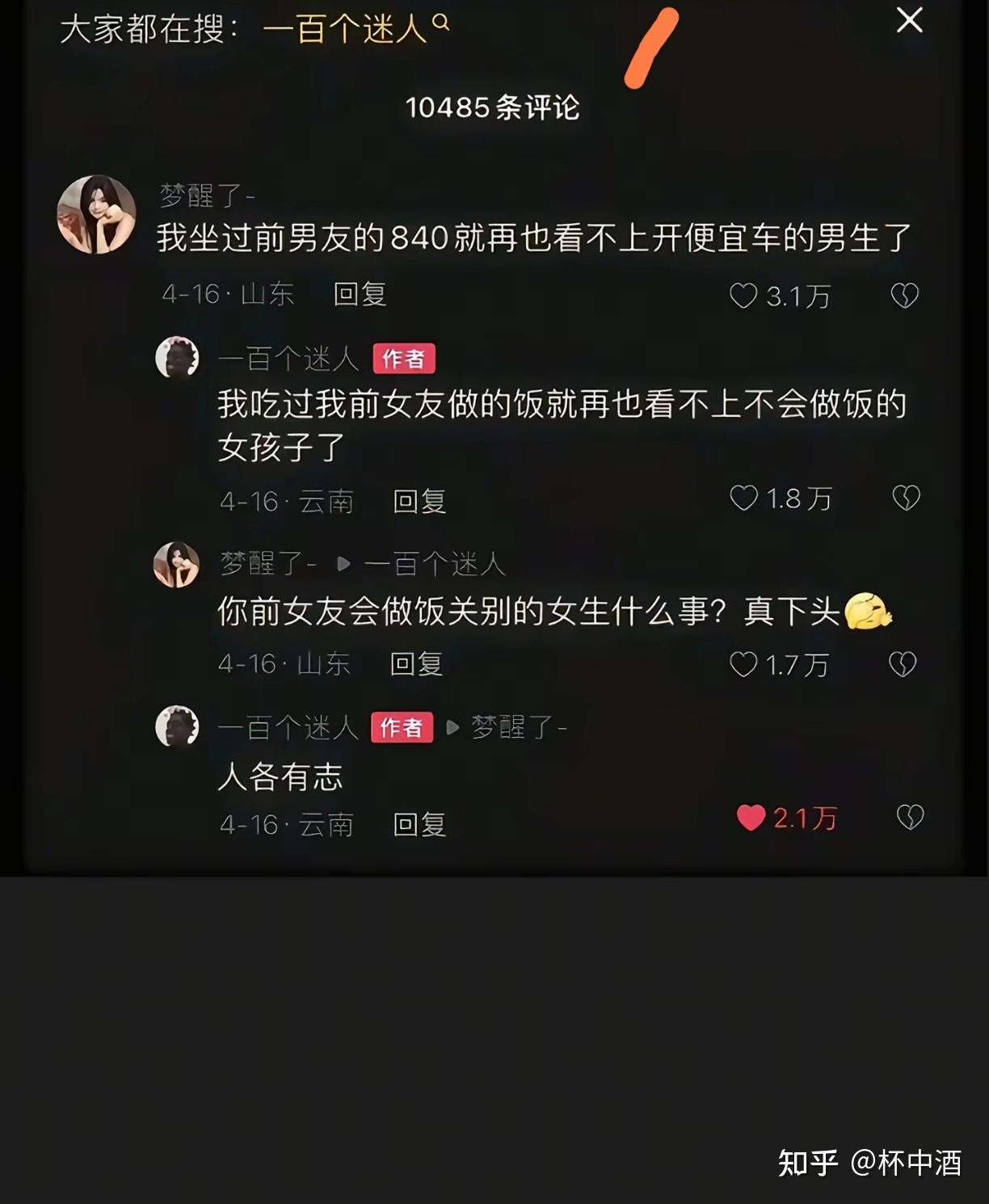The image size is (989, 1204).
Task: Like the 真下头 comment with 1.7万 likes
Action: click(x=743, y=664)
